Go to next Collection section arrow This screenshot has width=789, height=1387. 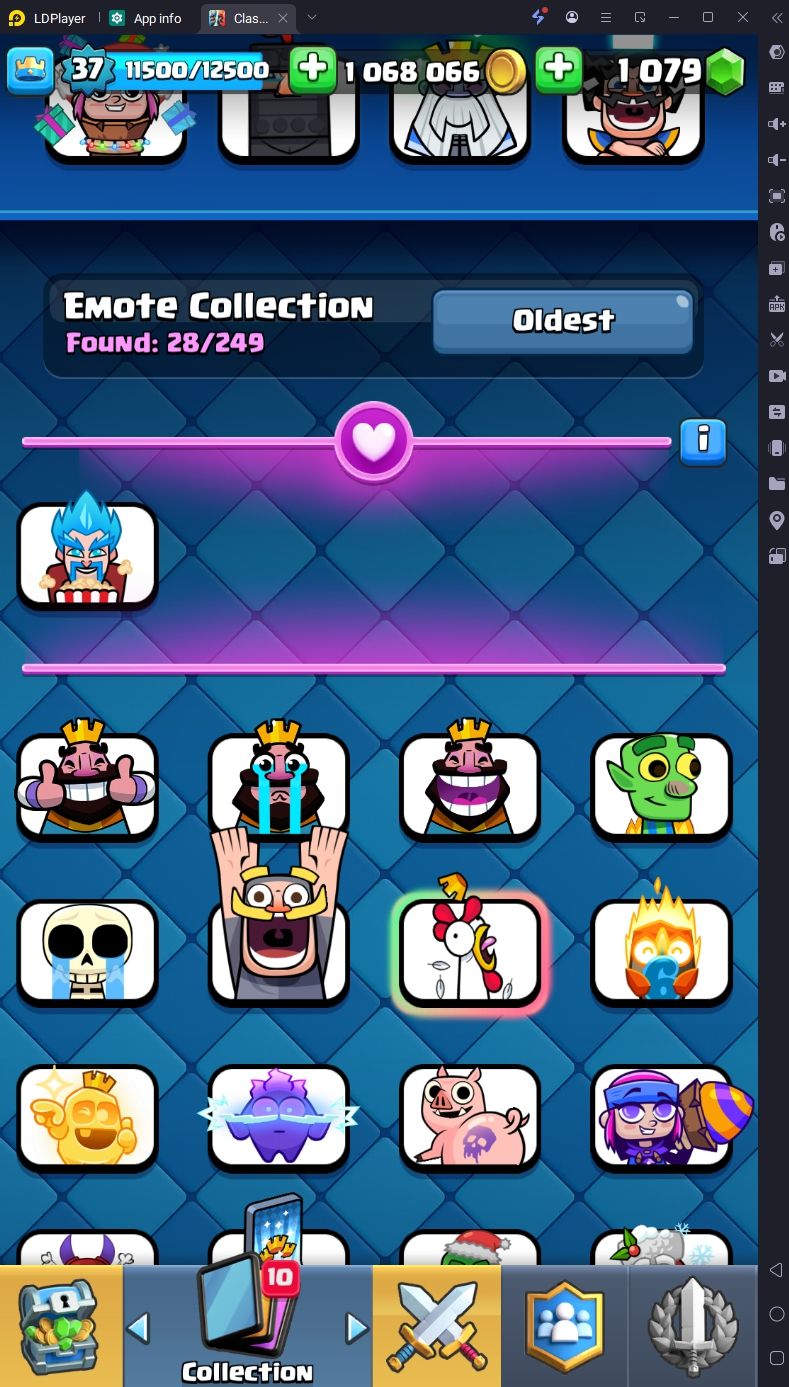[x=356, y=1328]
